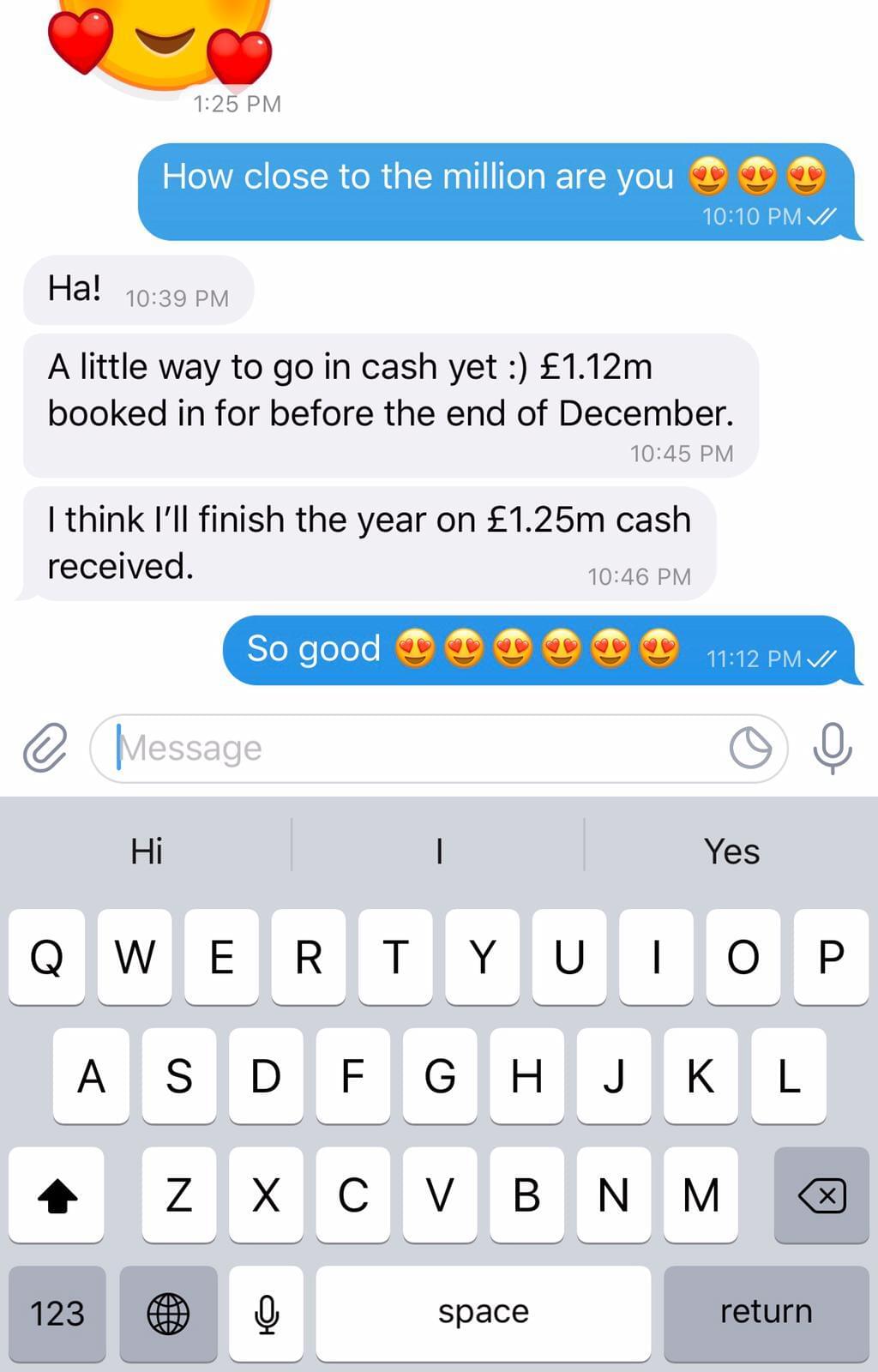The width and height of the screenshot is (878, 1372).
Task: Open the sticker panel icon
Action: pos(750,748)
